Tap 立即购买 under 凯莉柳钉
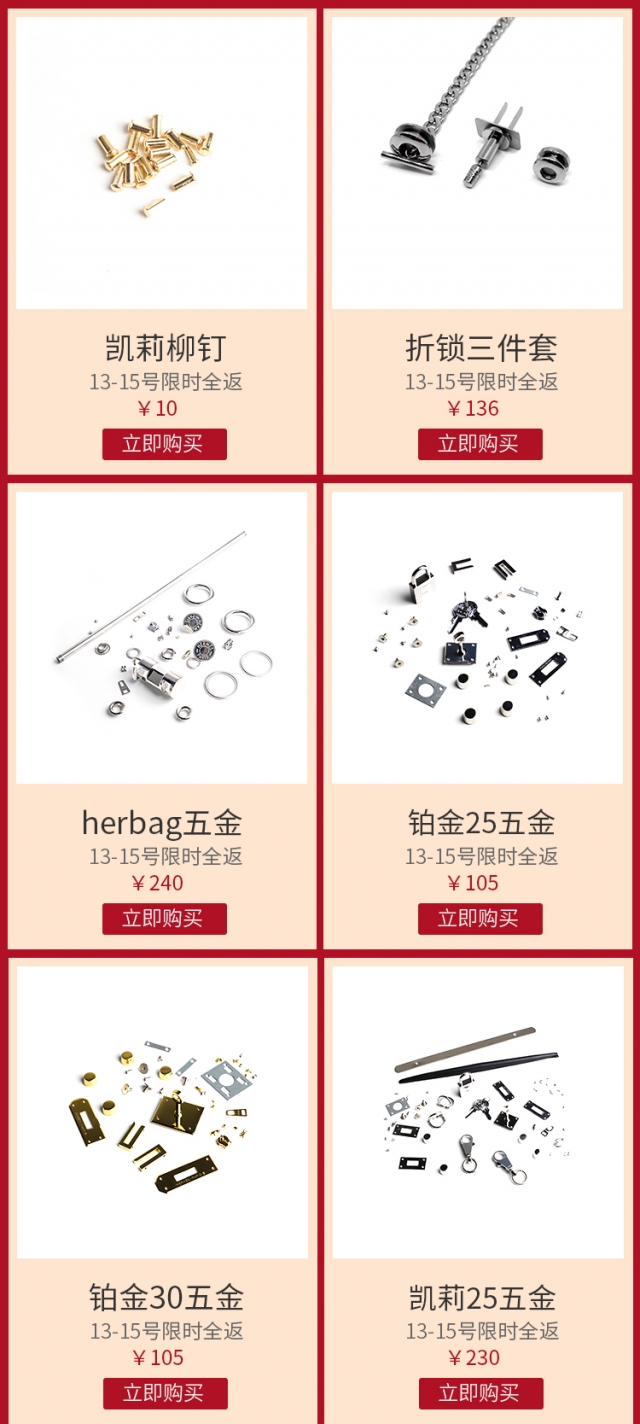The width and height of the screenshot is (640, 1424). tap(164, 444)
